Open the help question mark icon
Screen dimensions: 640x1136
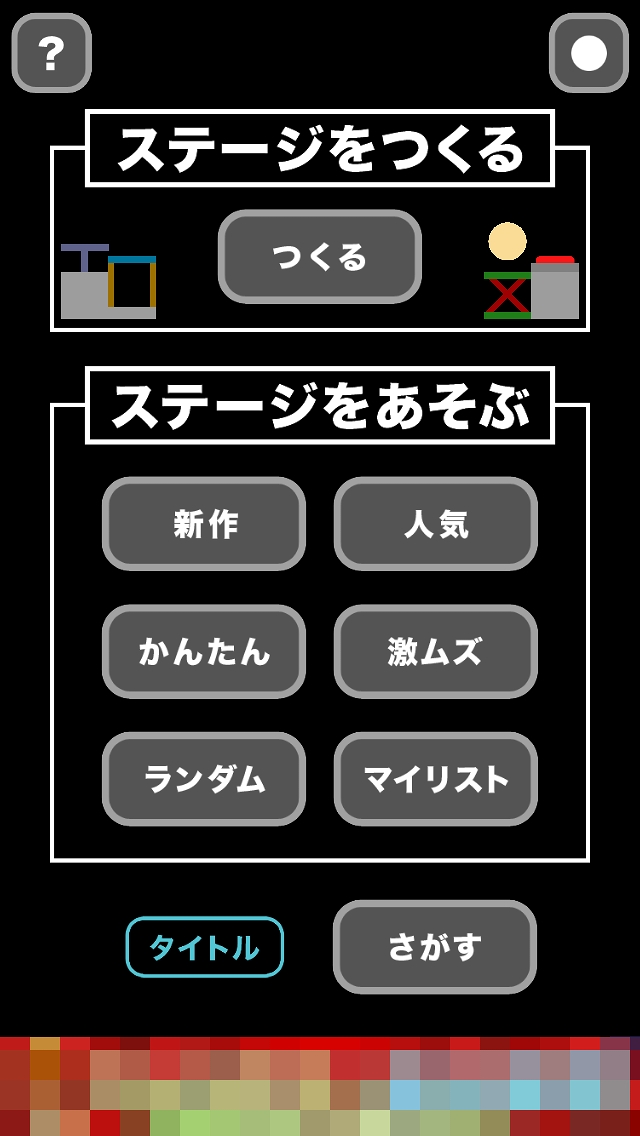pyautogui.click(x=51, y=53)
